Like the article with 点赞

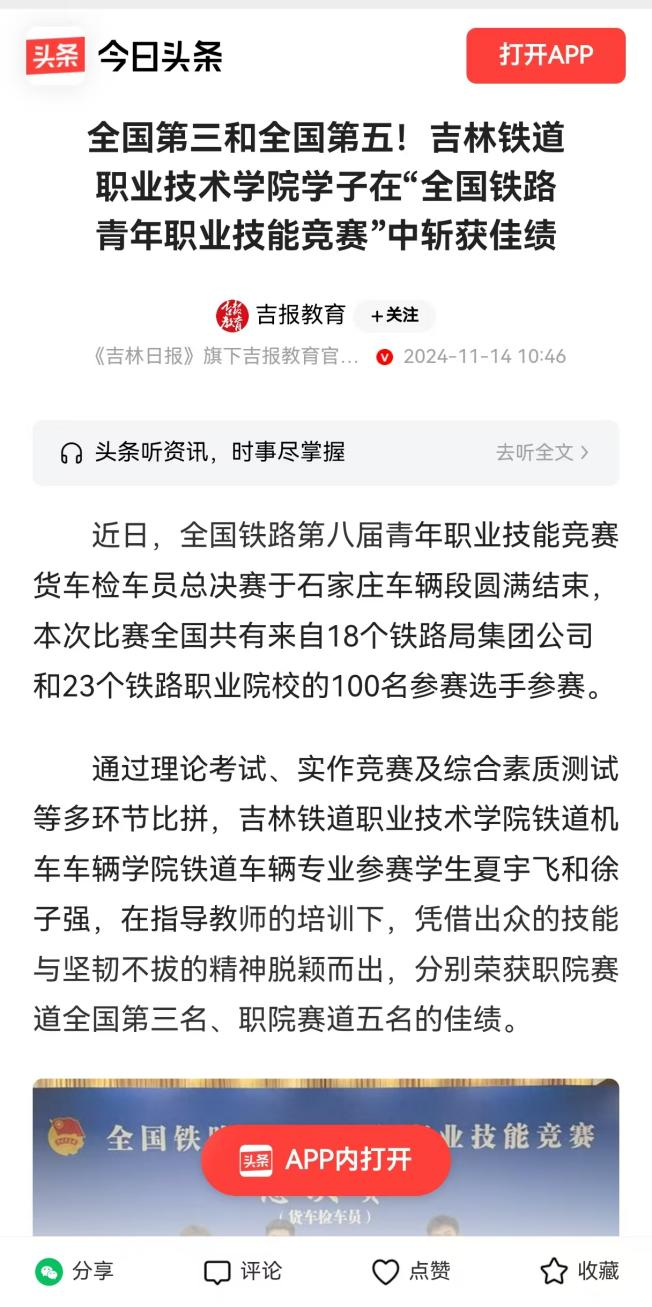pos(411,1271)
